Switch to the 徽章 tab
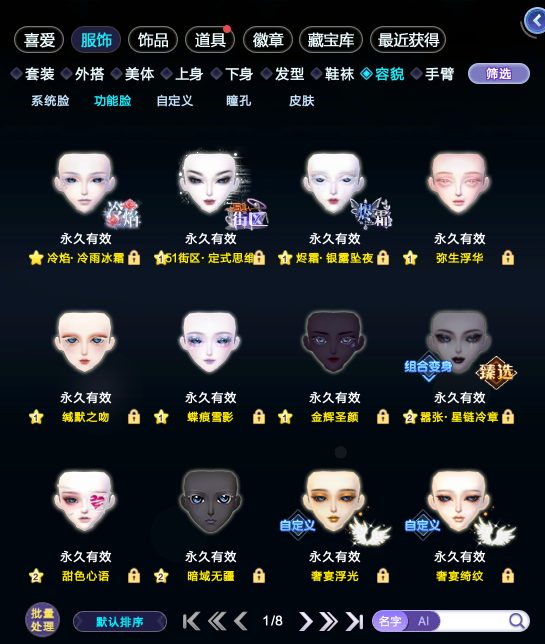The width and height of the screenshot is (545, 644). 268,40
